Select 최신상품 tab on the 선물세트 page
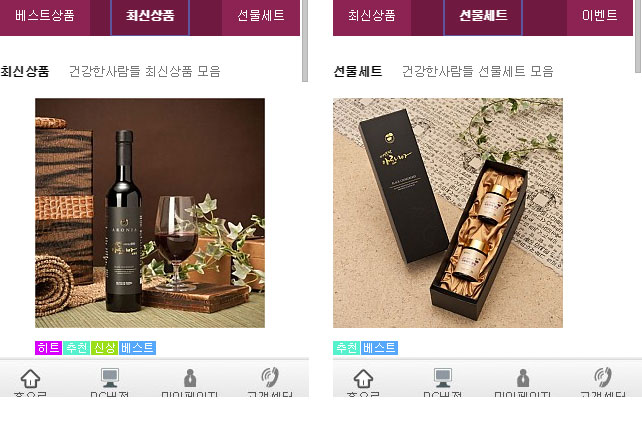Viewport: 642px width, 430px height. [x=371, y=16]
